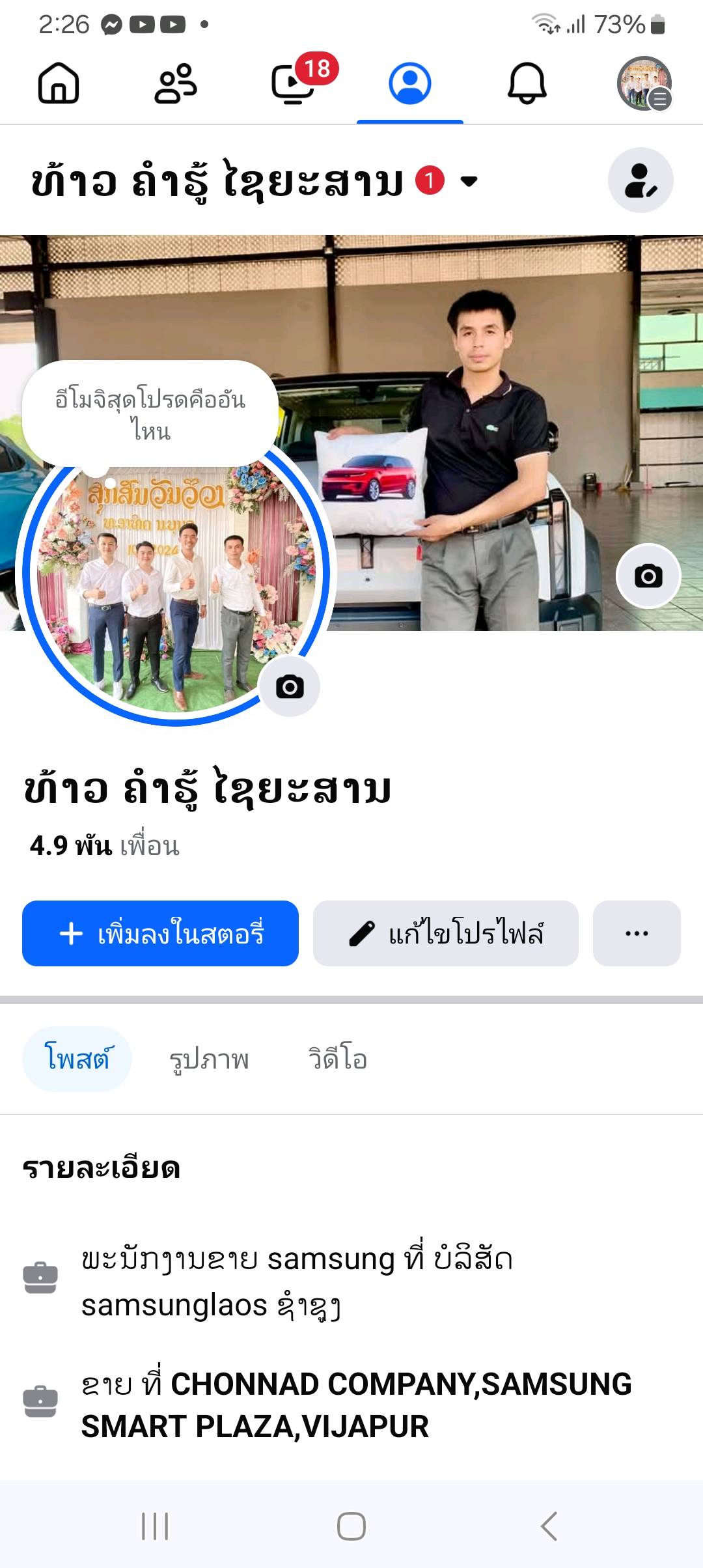The height and width of the screenshot is (1568, 703).
Task: Tap แก้ไขโปรไฟล์ to edit profile
Action: (446, 933)
